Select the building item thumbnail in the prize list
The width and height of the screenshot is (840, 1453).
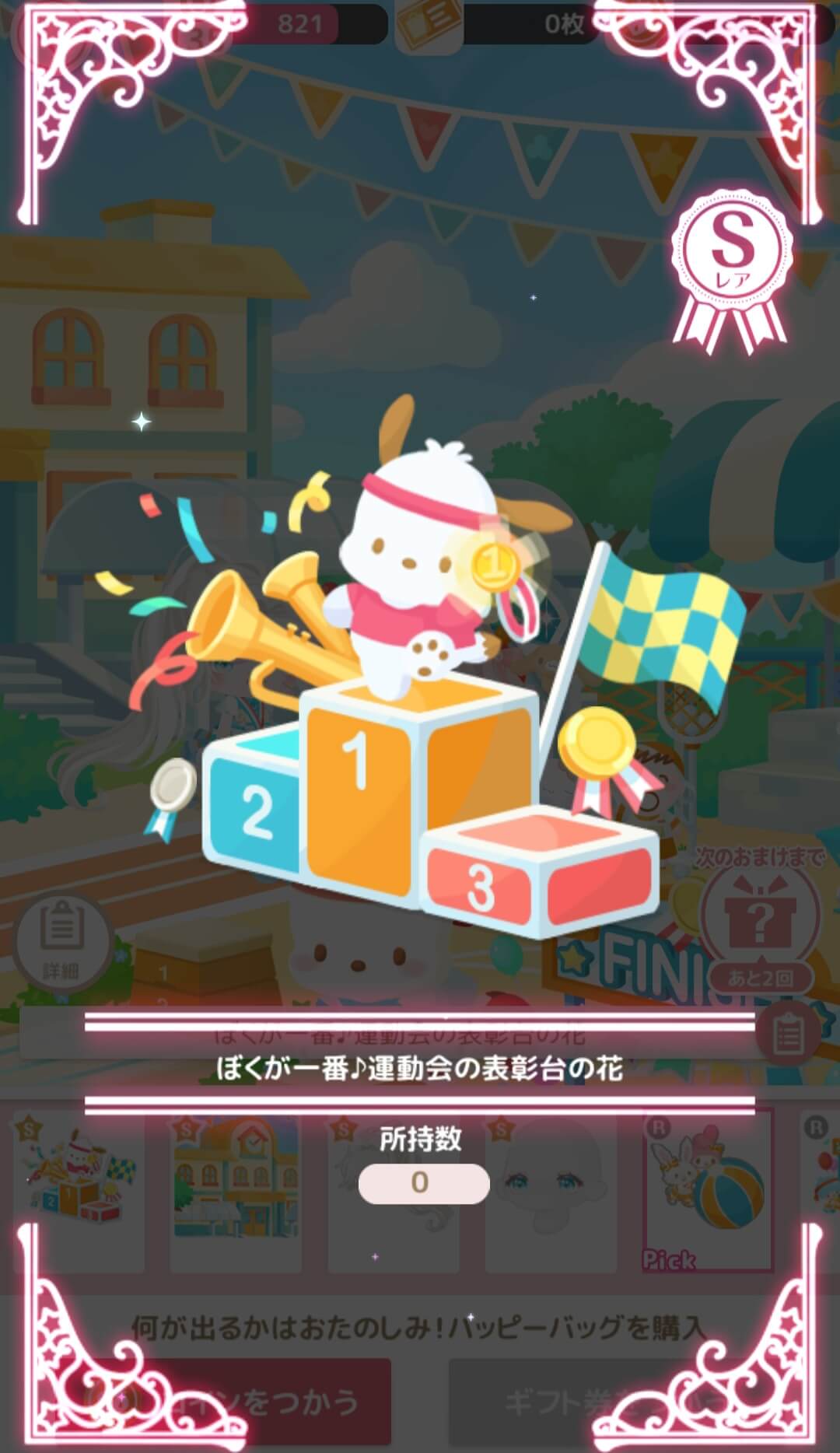pyautogui.click(x=235, y=1189)
